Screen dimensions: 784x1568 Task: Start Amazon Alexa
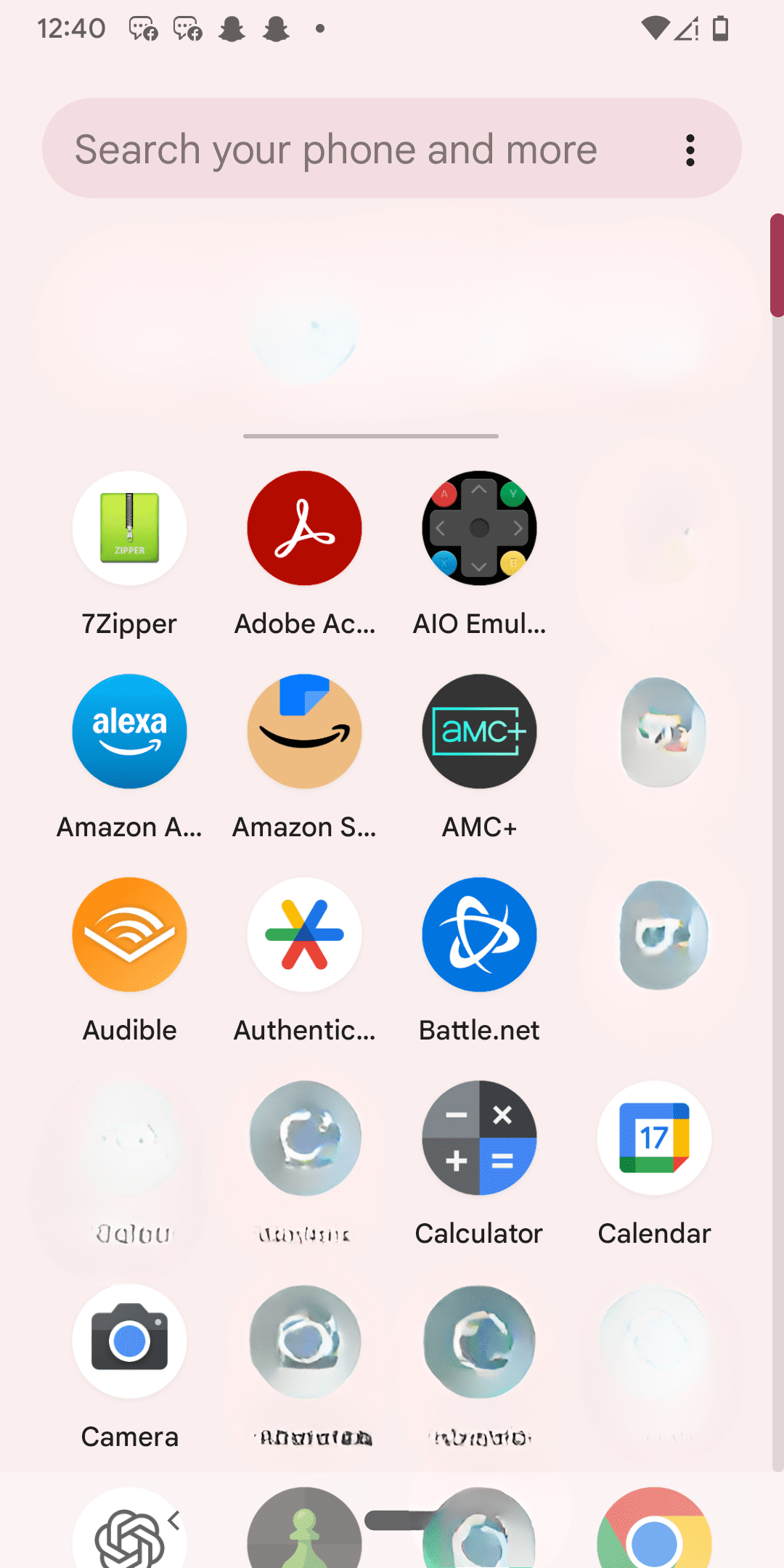click(x=129, y=731)
